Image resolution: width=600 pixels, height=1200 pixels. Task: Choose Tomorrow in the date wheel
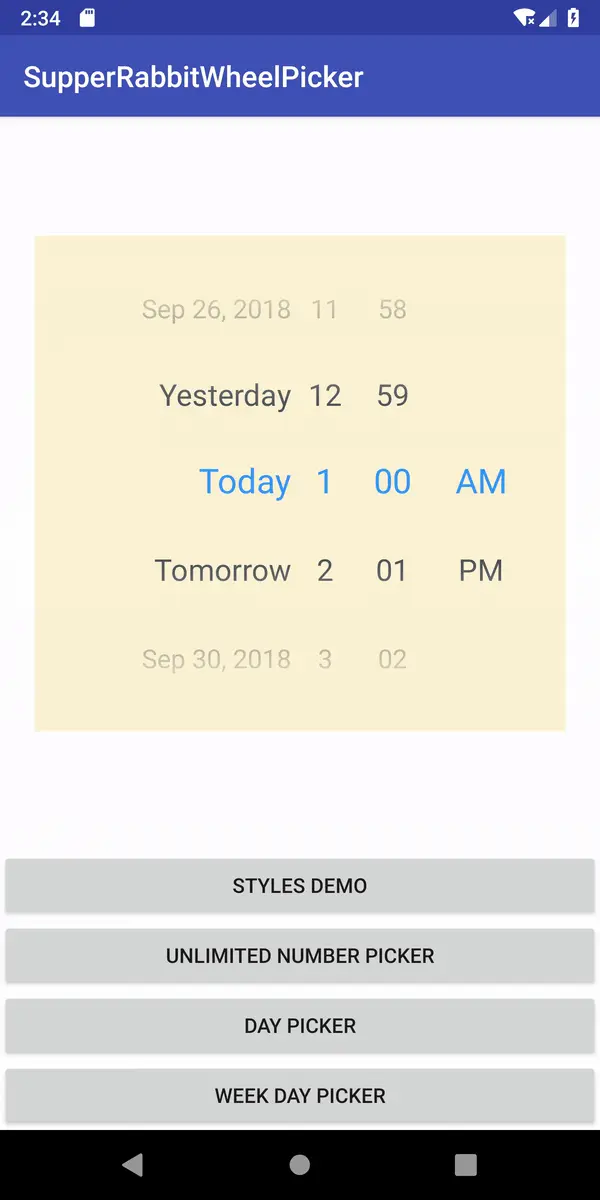[223, 571]
